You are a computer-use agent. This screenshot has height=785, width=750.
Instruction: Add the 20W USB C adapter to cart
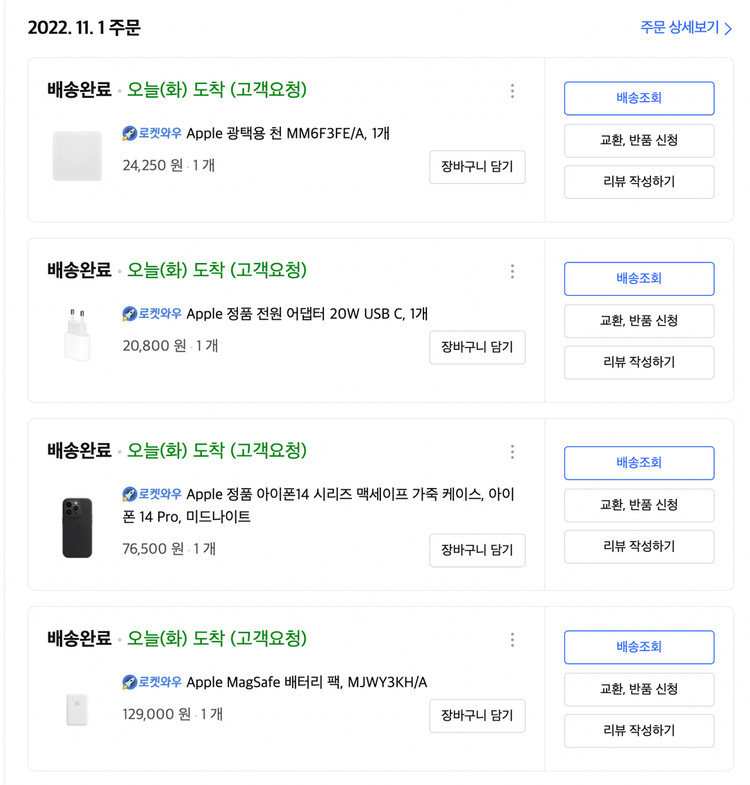[x=477, y=348]
